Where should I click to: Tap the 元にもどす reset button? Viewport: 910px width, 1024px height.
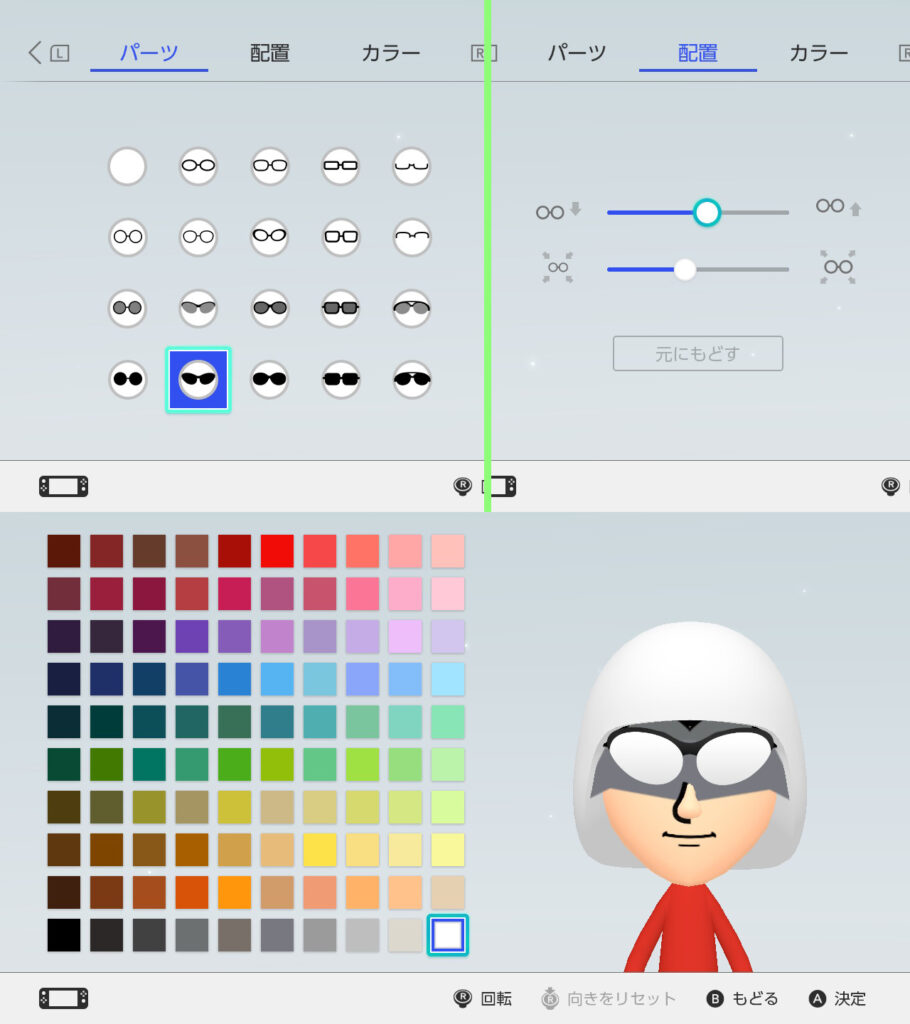coord(697,354)
